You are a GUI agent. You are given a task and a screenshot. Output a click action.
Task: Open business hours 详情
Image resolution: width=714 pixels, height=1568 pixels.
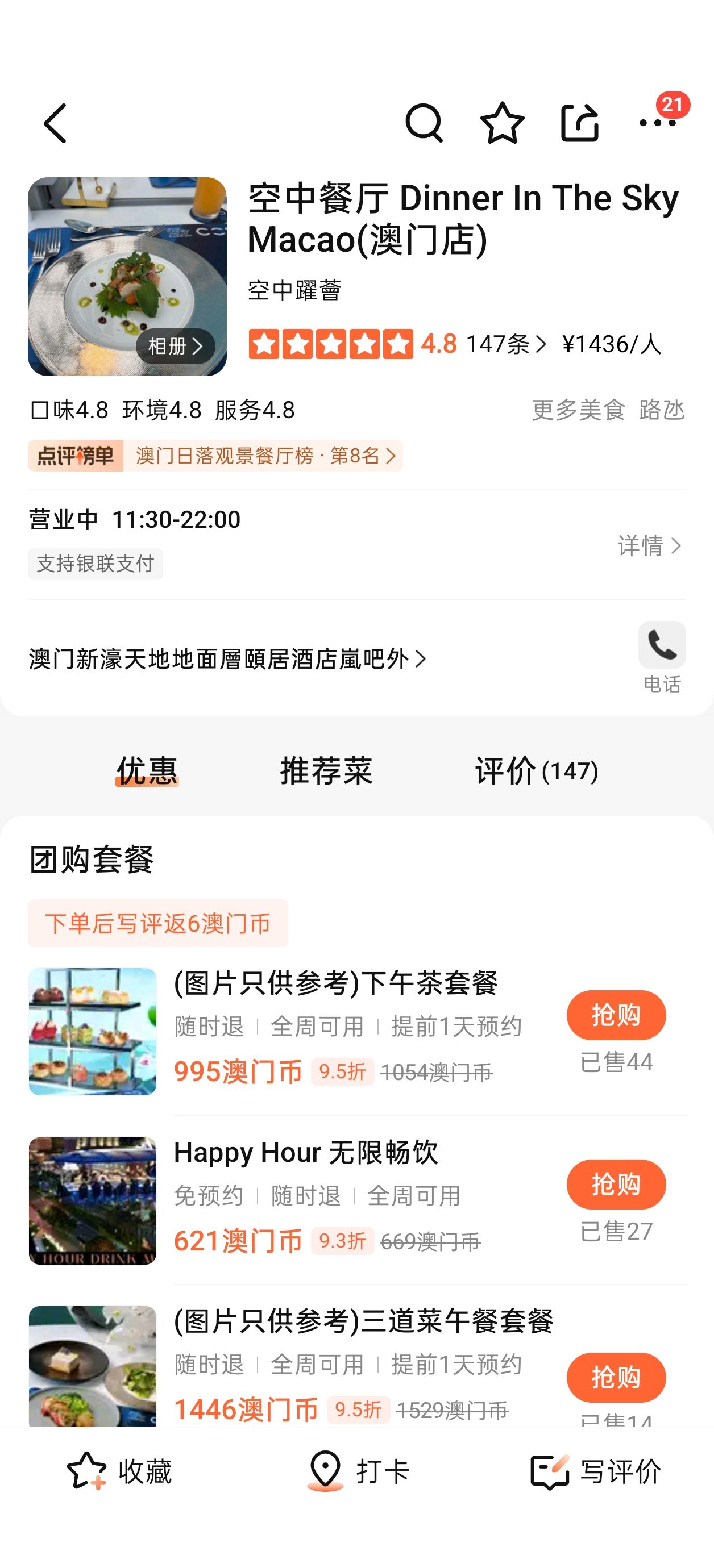649,545
